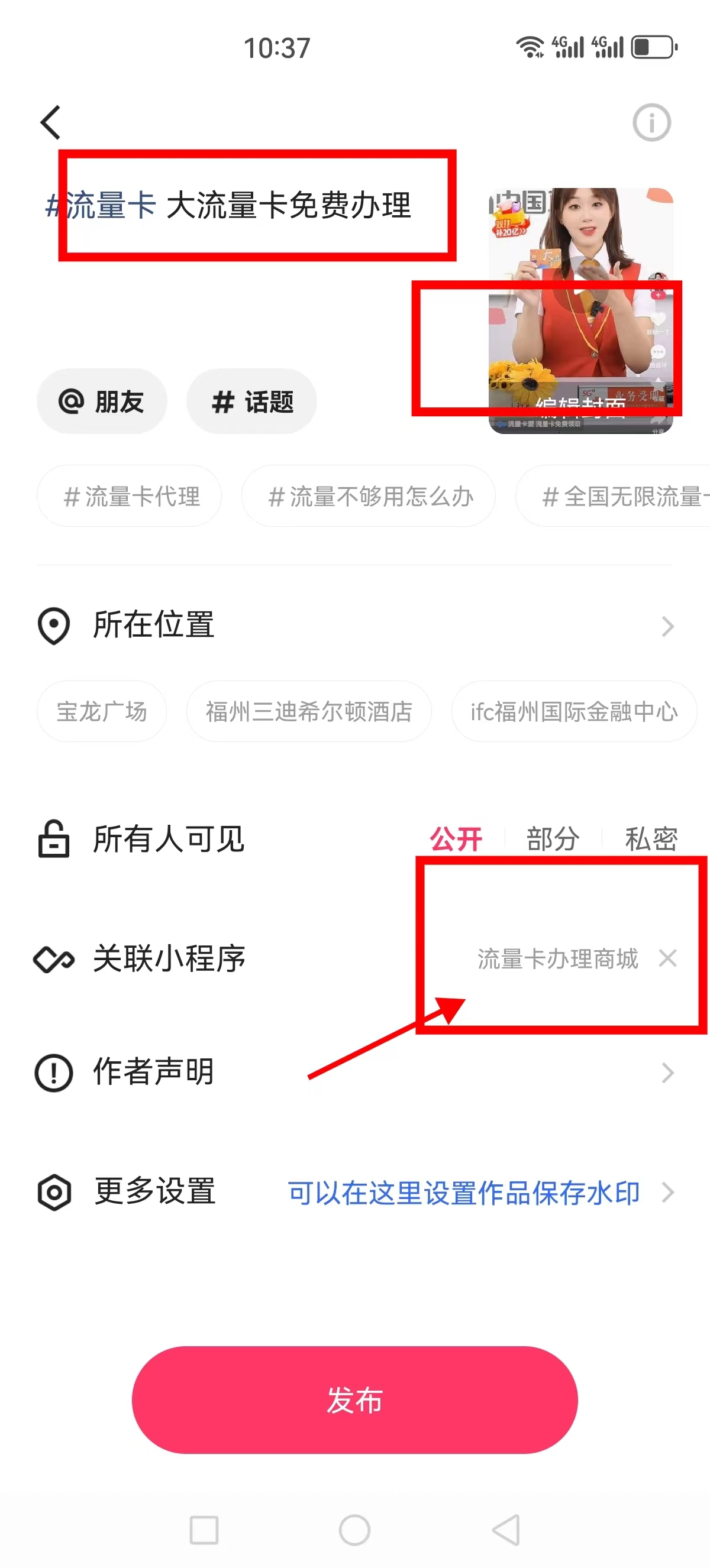
Task: Open the video cover thumbnail
Action: [x=580, y=310]
